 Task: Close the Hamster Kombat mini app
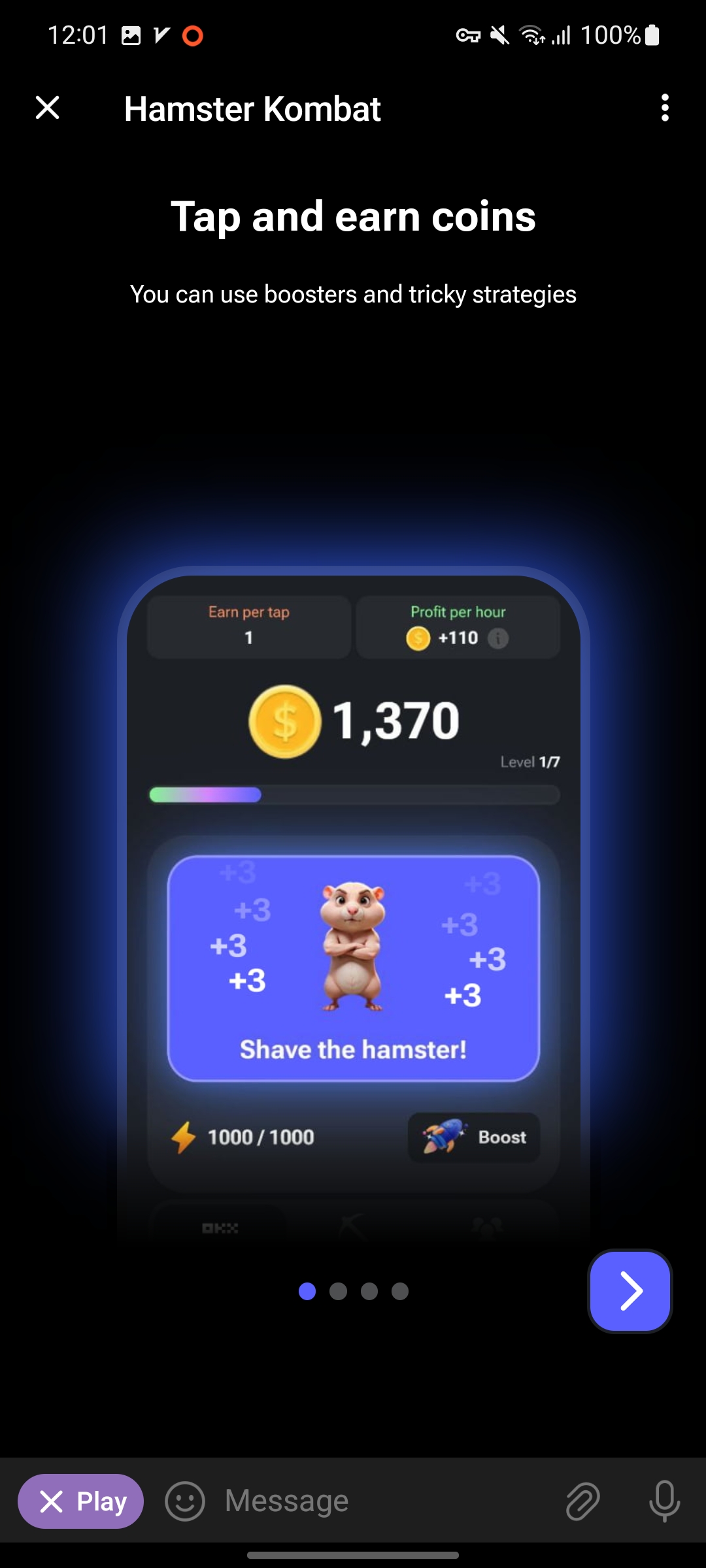(47, 108)
